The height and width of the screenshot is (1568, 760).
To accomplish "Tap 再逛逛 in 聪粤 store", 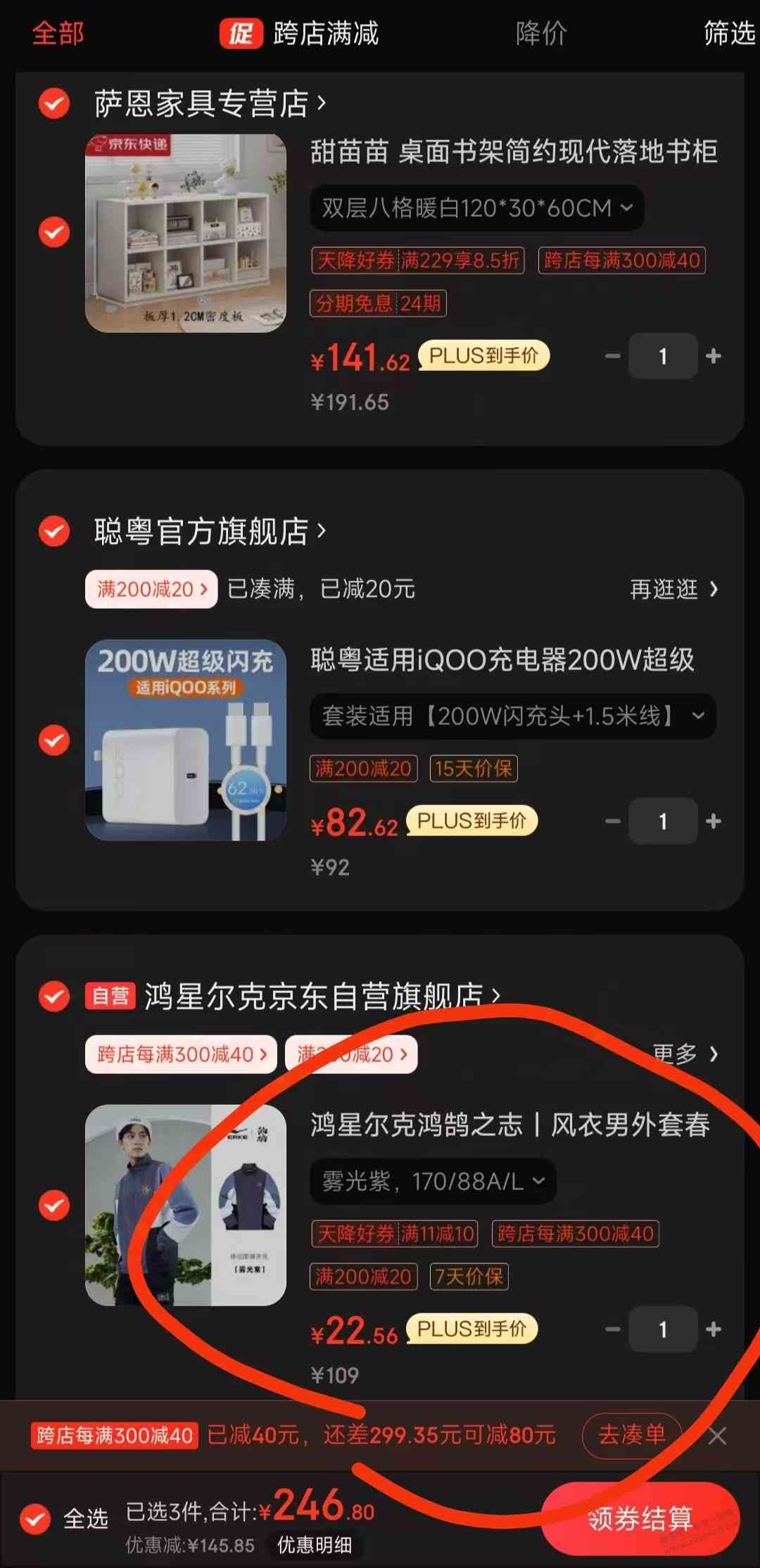I will pos(673,589).
